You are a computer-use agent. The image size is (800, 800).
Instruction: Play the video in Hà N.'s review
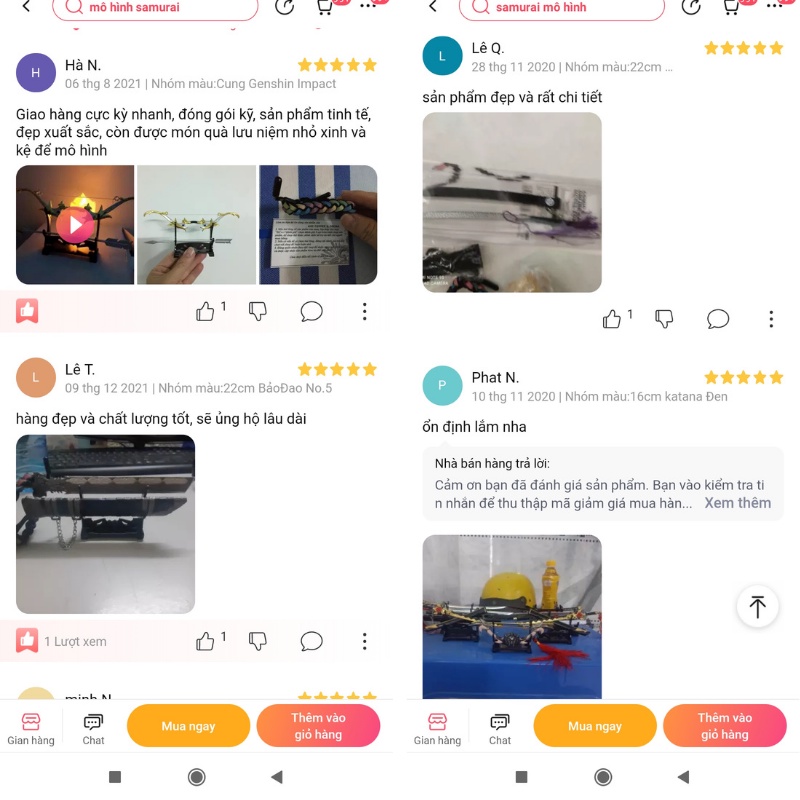[75, 225]
